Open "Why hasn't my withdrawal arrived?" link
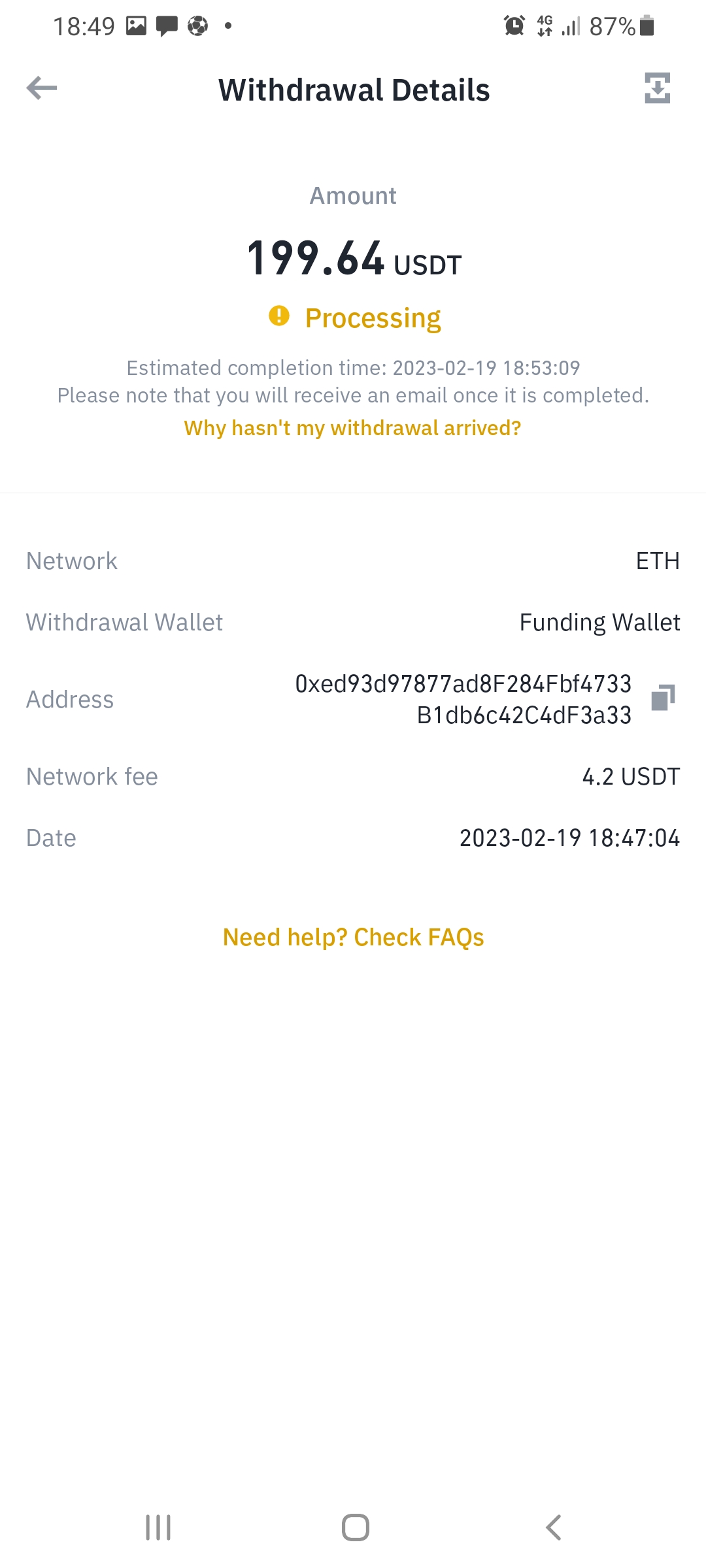 [352, 428]
